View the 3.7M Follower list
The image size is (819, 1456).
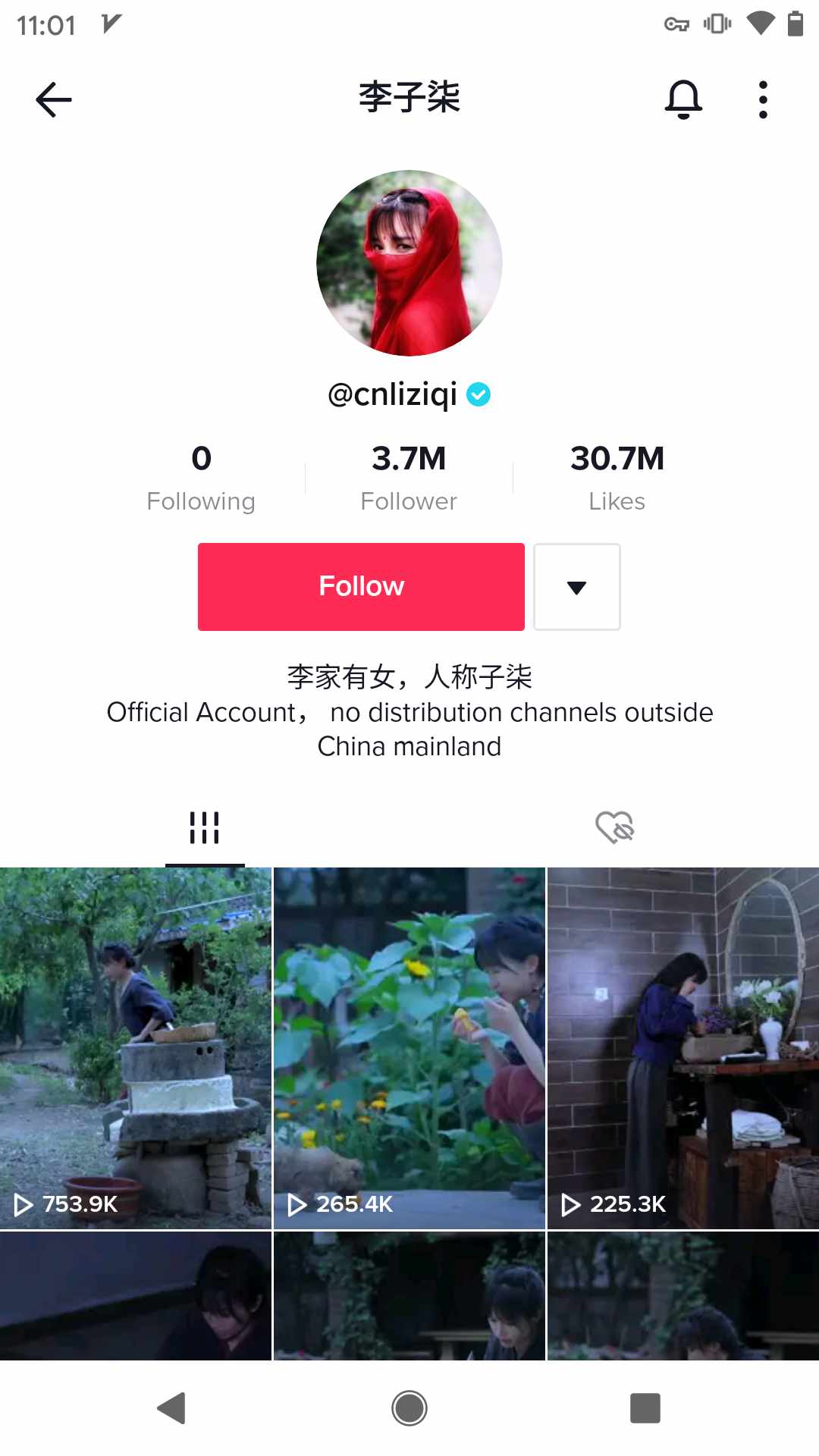coord(409,478)
